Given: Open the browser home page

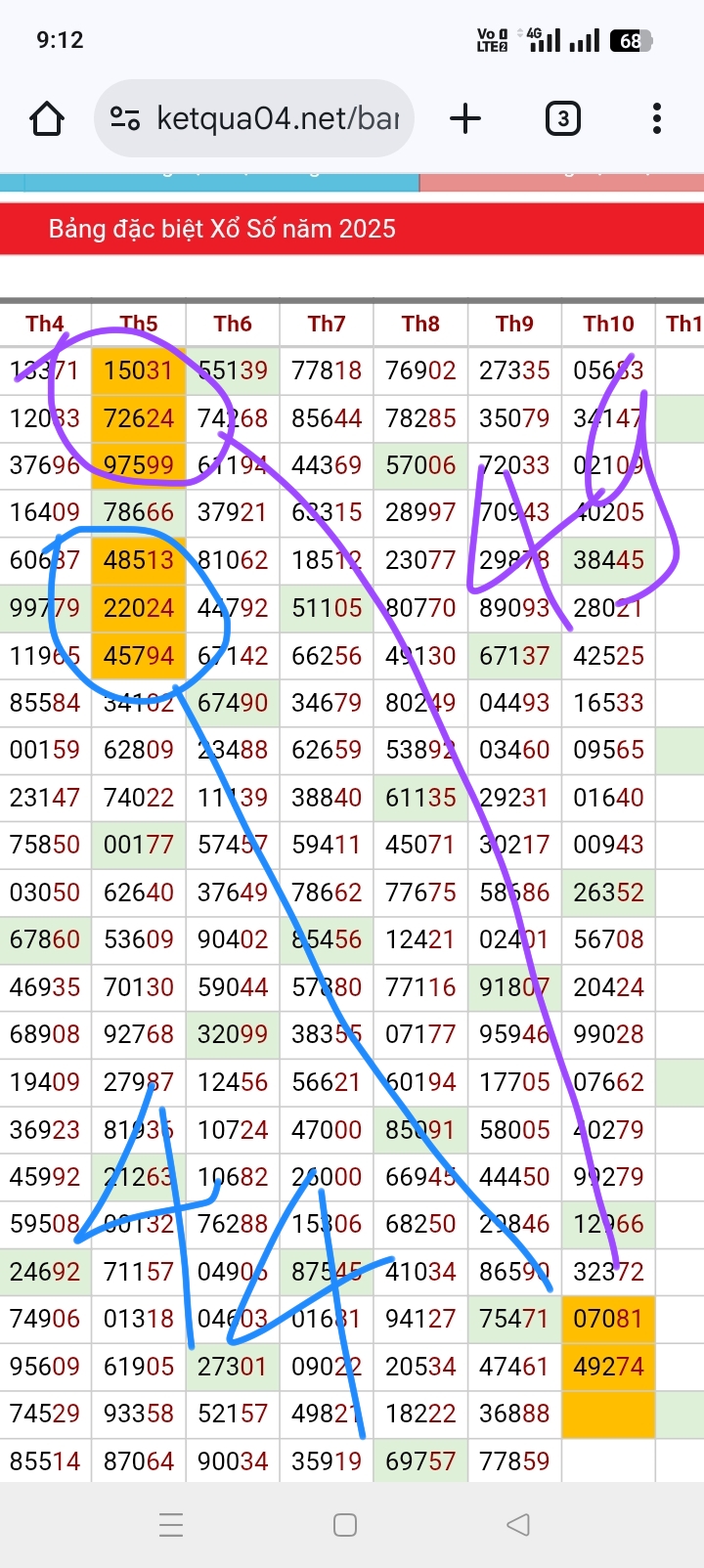Looking at the screenshot, I should pyautogui.click(x=47, y=119).
